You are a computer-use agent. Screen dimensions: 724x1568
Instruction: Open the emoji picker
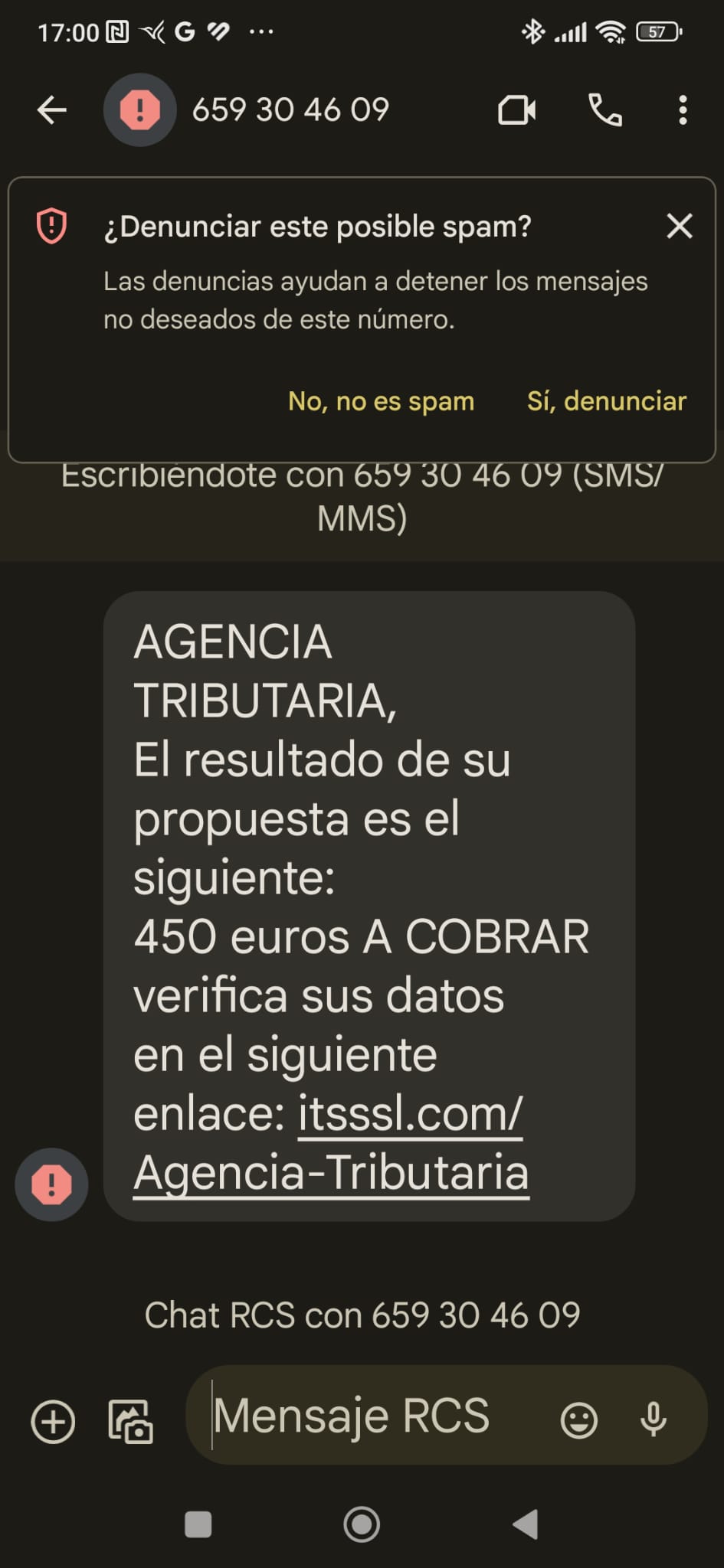coord(578,1420)
